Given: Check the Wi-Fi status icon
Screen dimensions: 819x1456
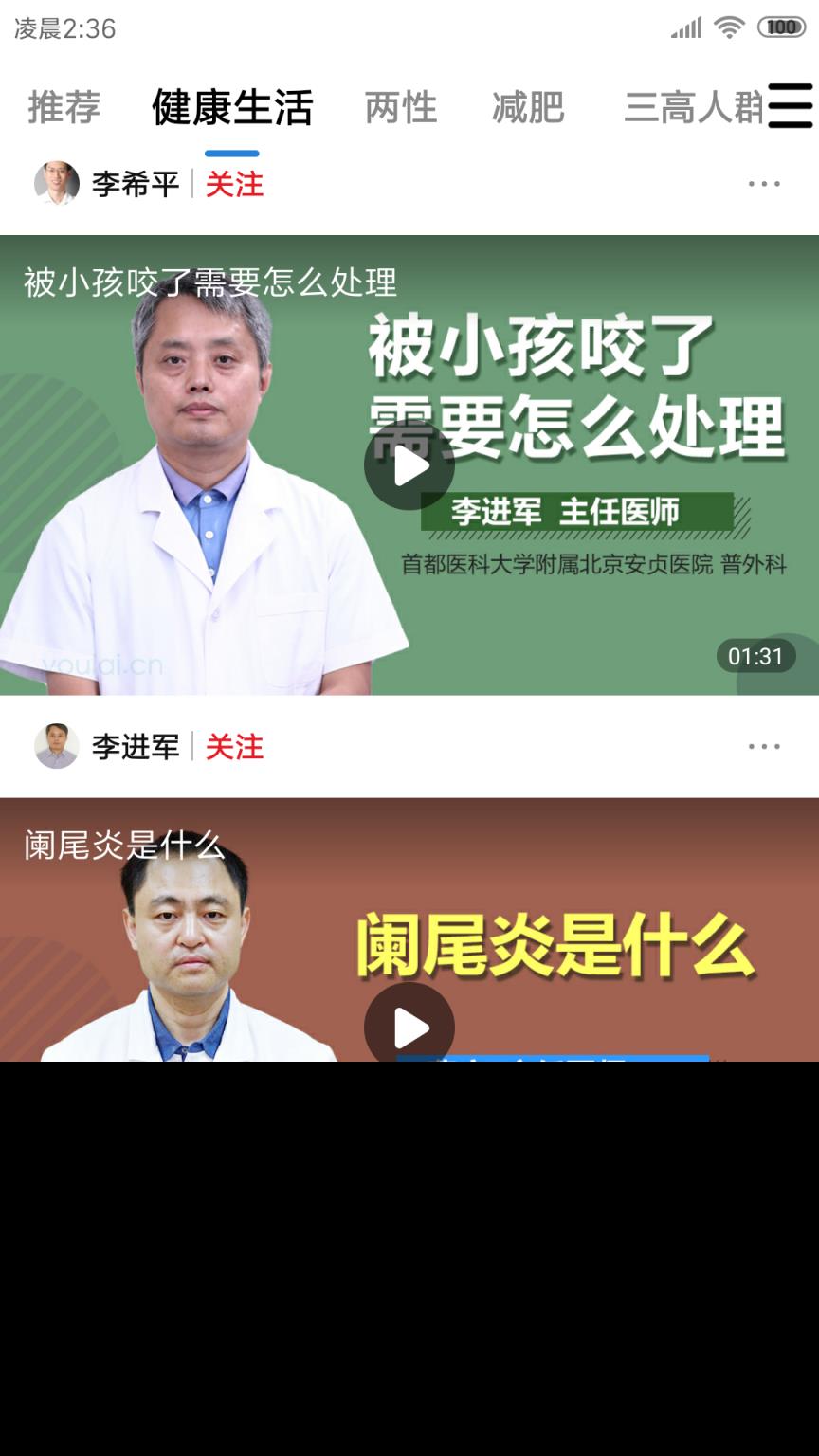Looking at the screenshot, I should tap(728, 27).
